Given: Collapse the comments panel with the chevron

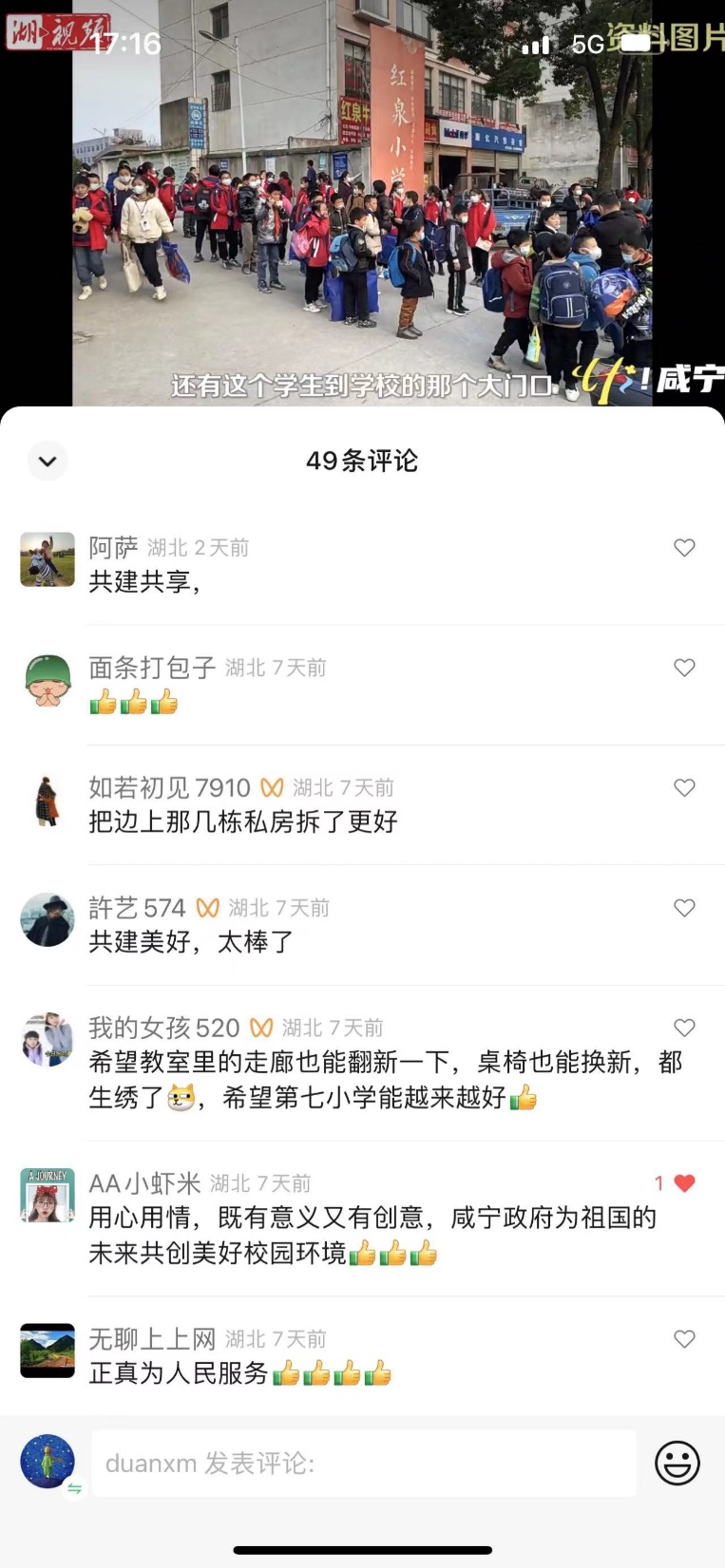Looking at the screenshot, I should tap(48, 462).
